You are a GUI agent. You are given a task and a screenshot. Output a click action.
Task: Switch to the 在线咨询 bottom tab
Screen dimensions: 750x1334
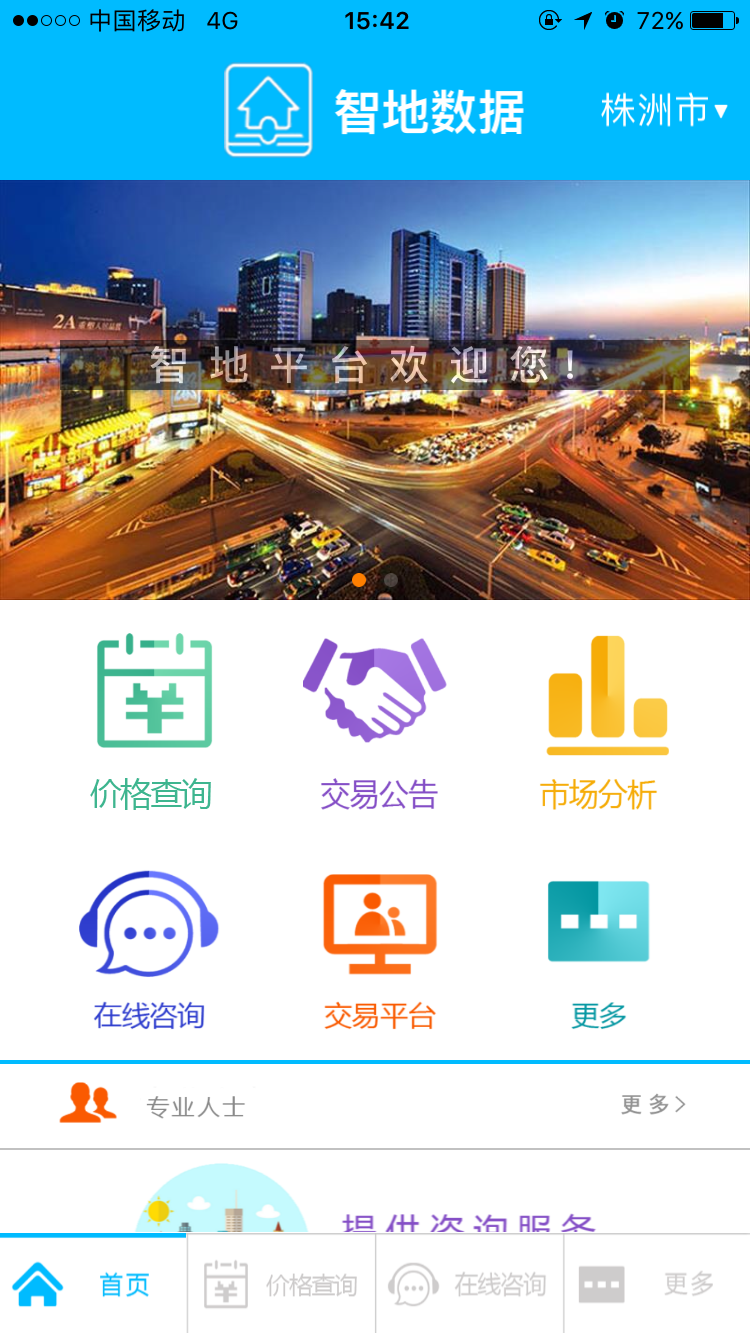click(x=469, y=1285)
